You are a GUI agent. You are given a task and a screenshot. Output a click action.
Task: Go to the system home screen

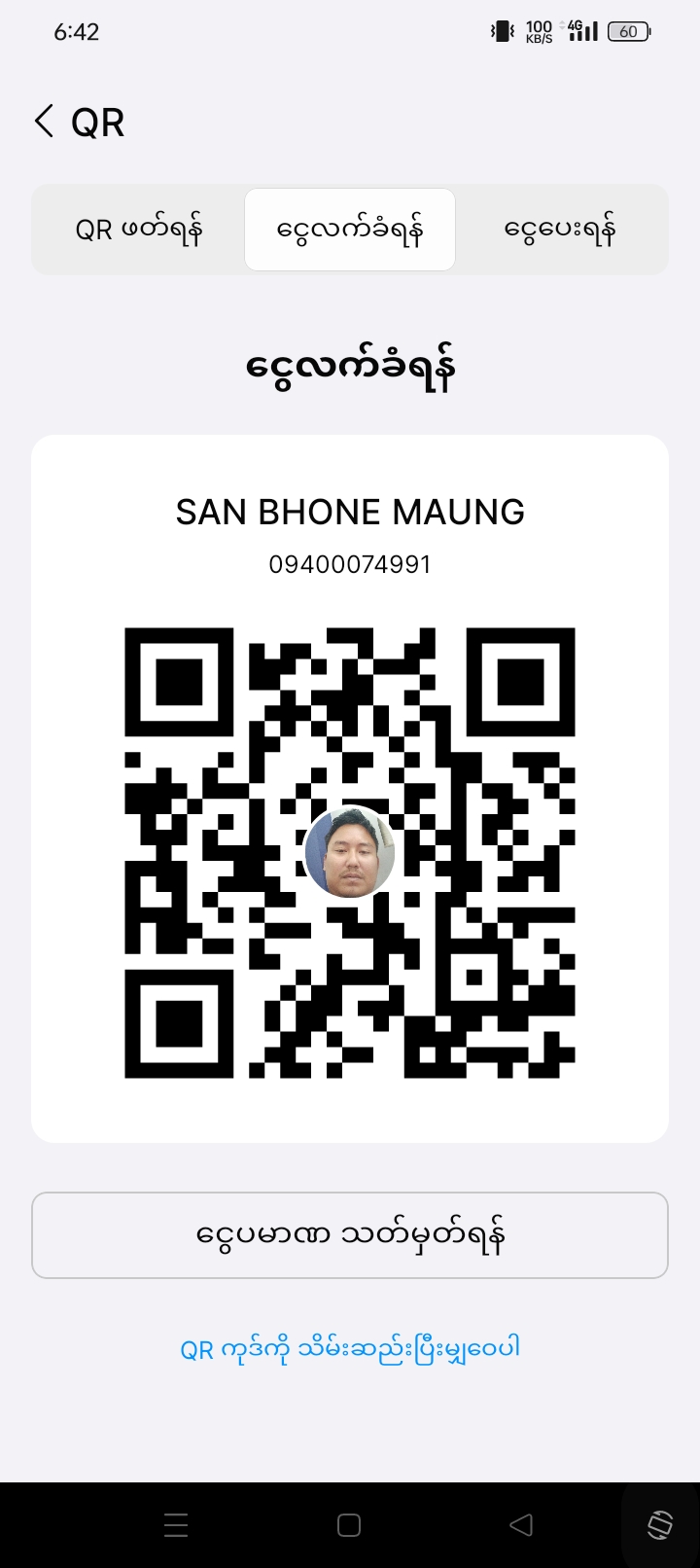coord(349,1525)
